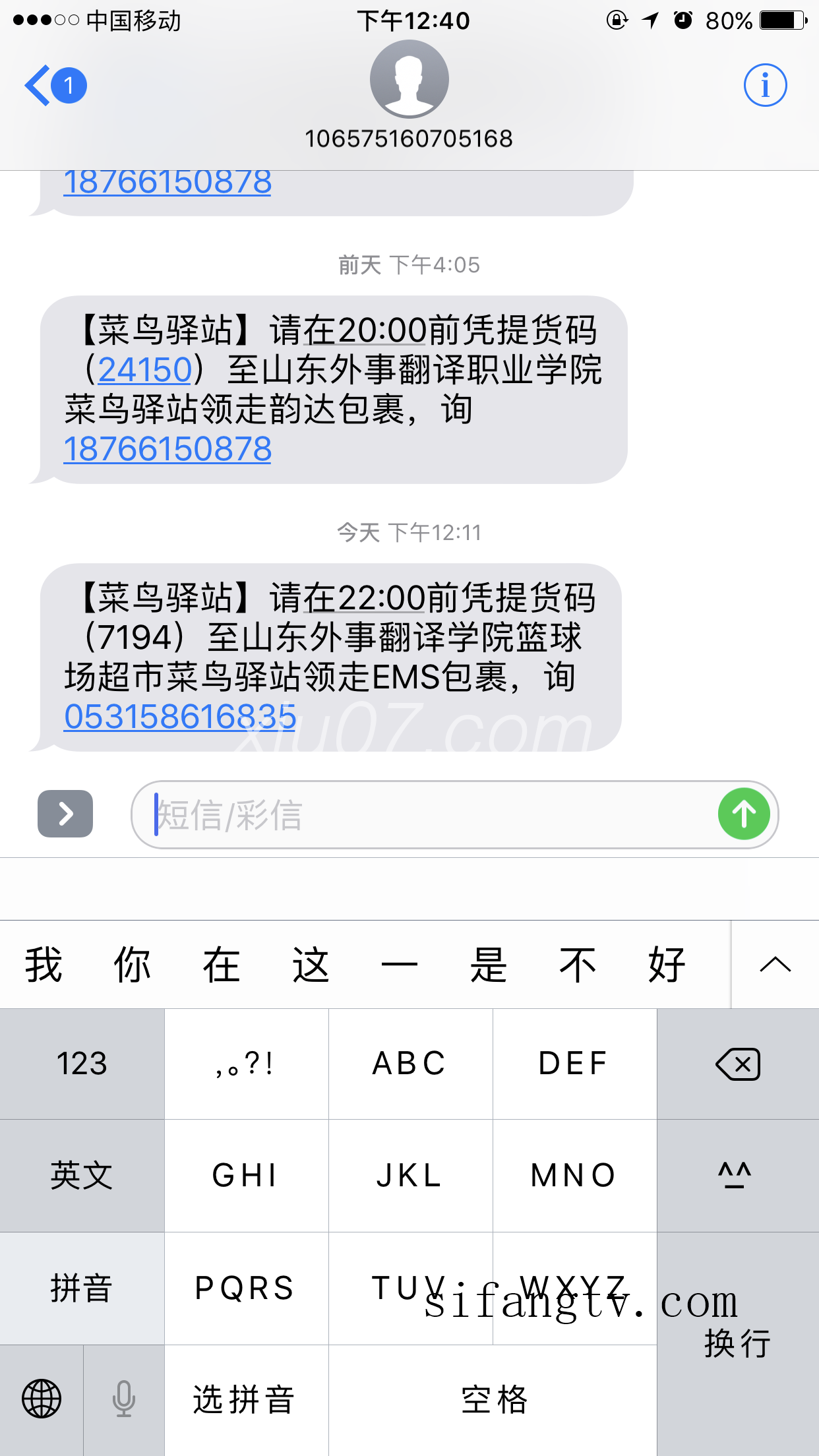819x1456 pixels.
Task: Switch keyboard to 英文
Action: [x=82, y=1176]
